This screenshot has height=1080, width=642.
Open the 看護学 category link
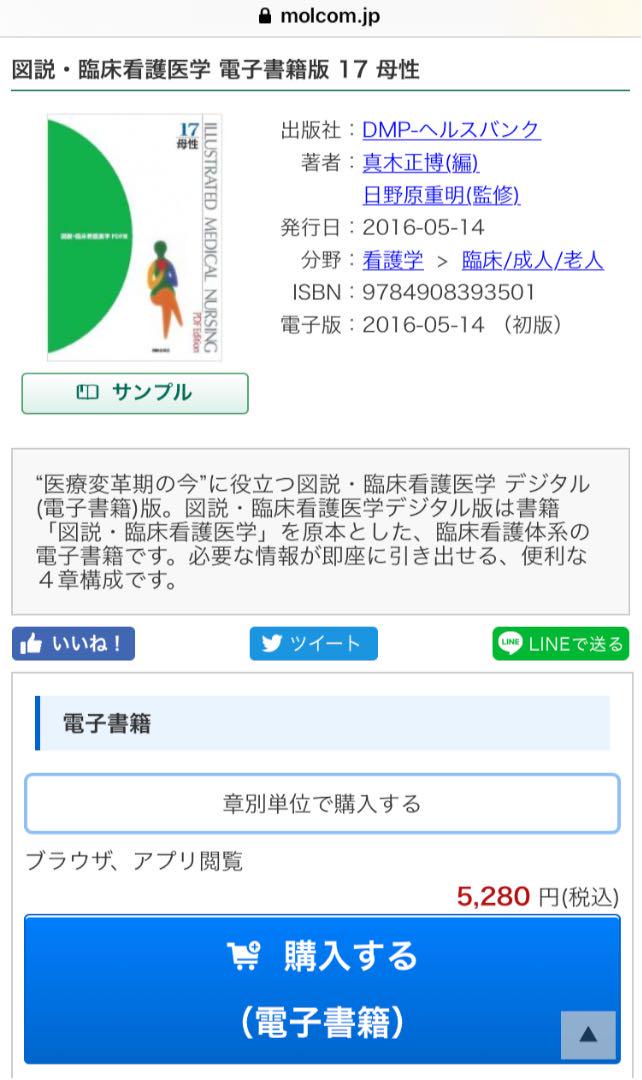tap(393, 260)
